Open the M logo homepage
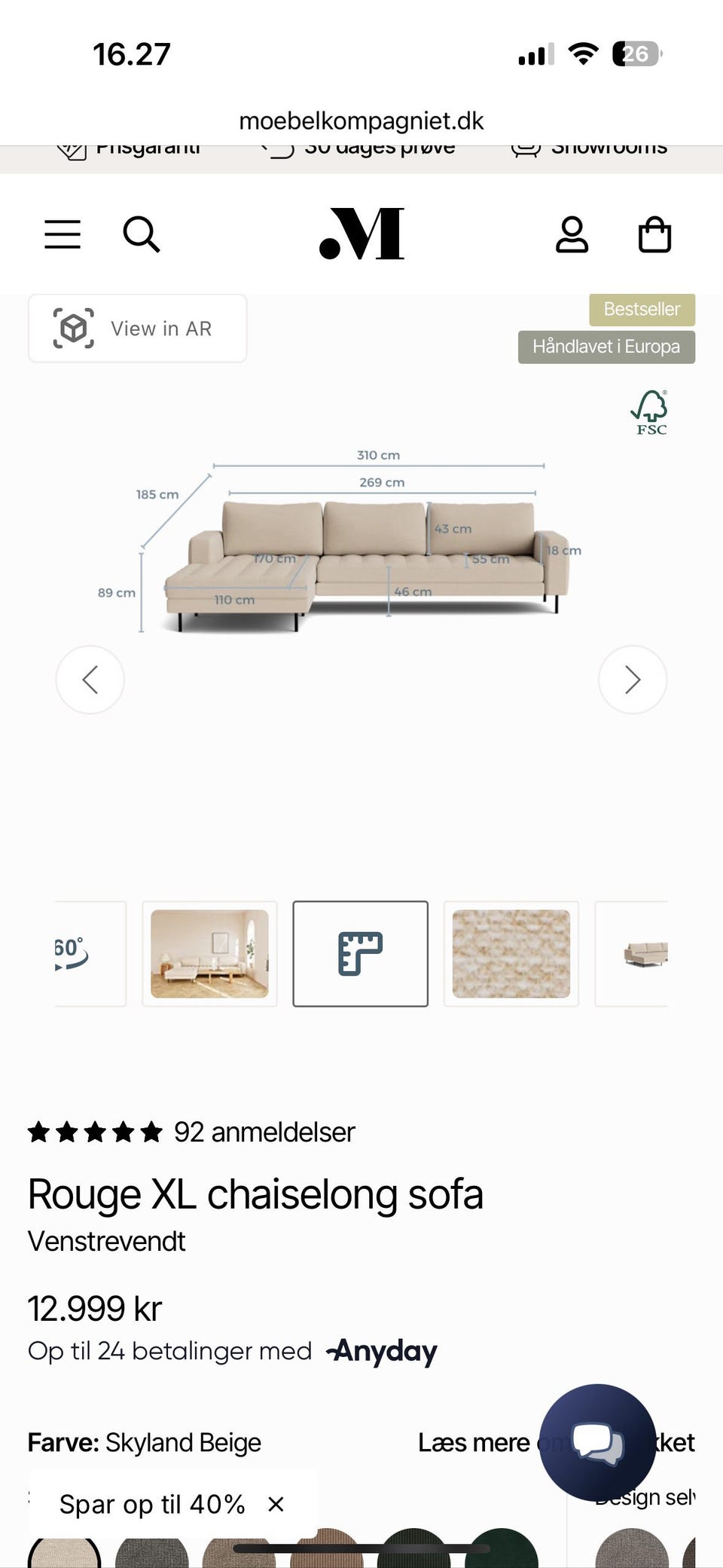The image size is (723, 1568). [361, 234]
